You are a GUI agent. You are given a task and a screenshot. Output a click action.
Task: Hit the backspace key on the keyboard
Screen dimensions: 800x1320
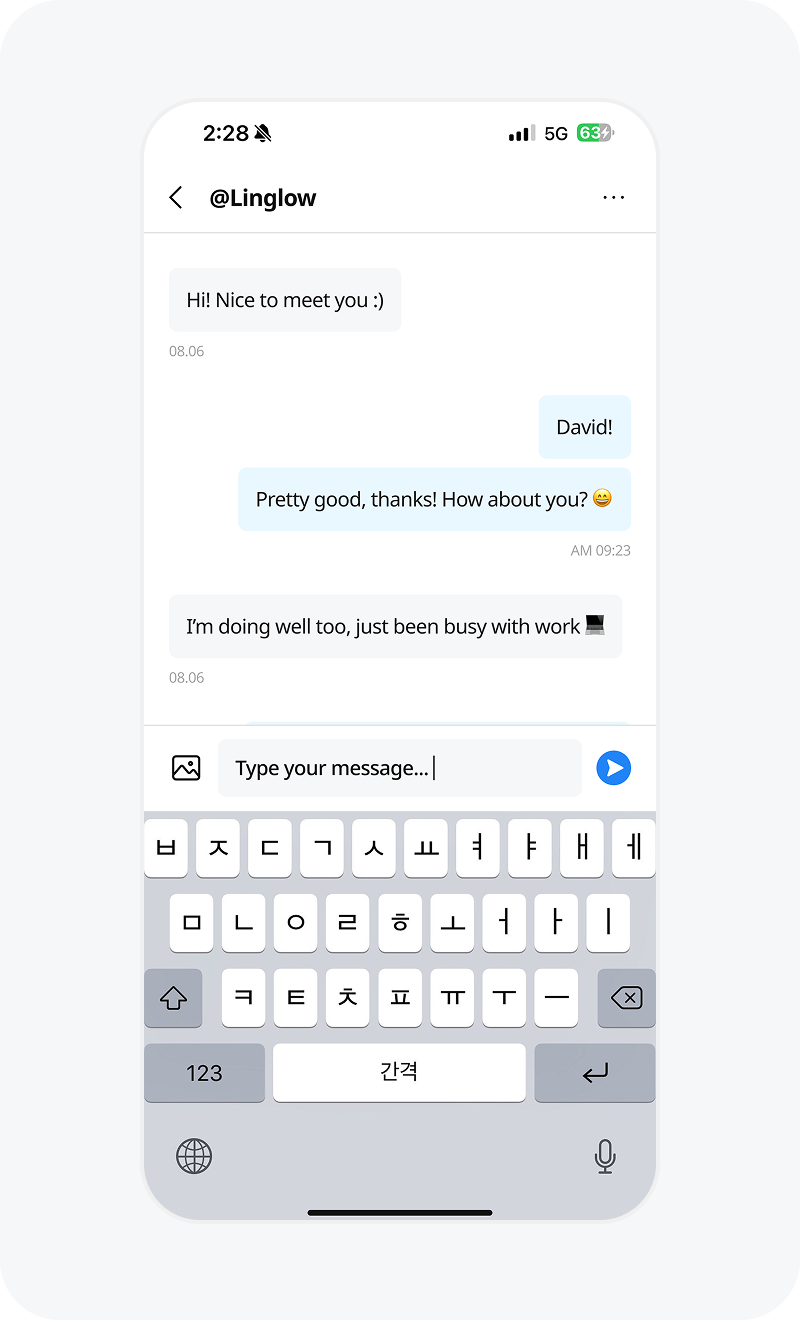click(x=626, y=998)
